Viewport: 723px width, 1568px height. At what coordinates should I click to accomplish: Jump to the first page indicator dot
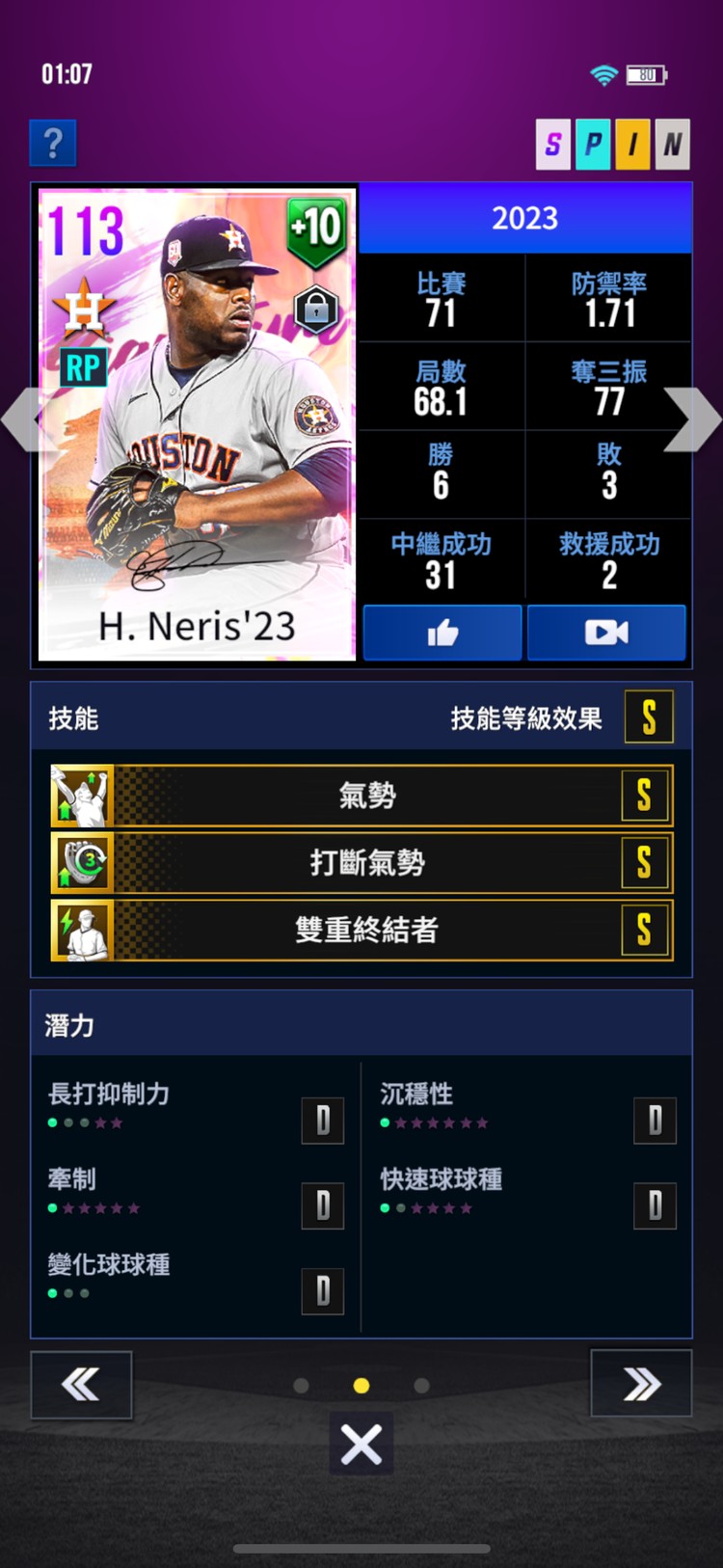pos(301,1386)
